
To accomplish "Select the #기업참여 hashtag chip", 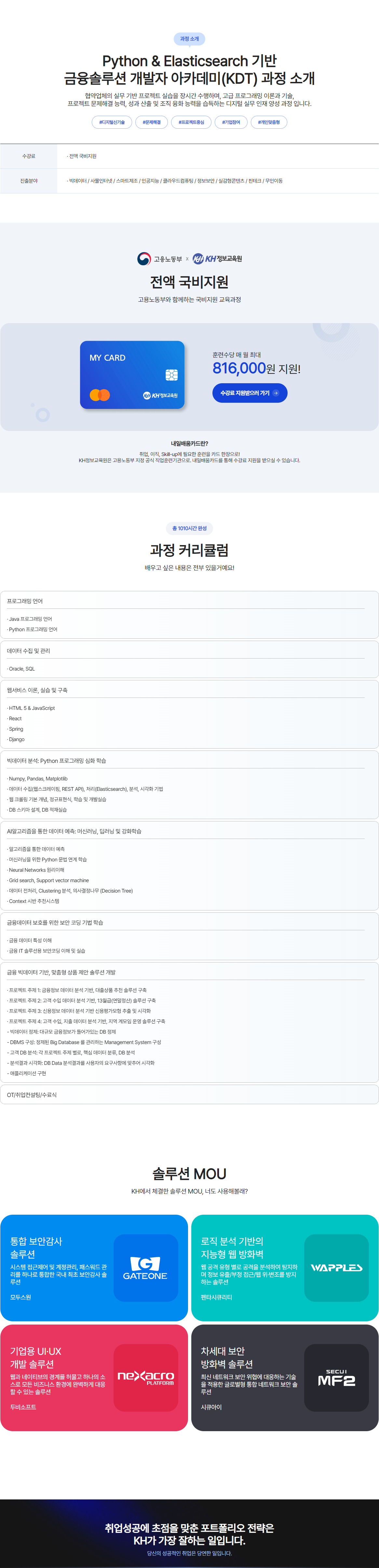I will [231, 122].
